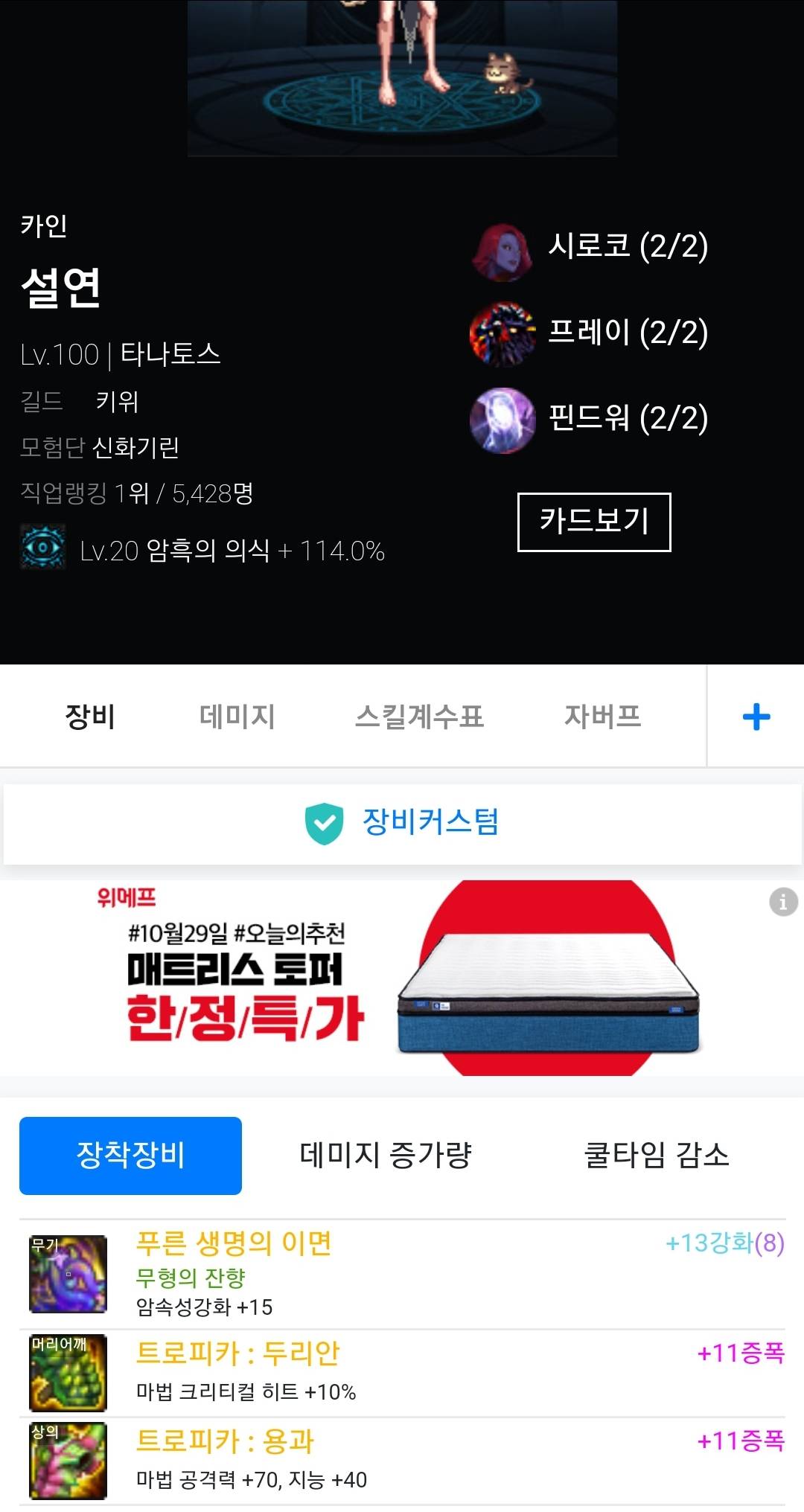This screenshot has width=804, height=1512.
Task: Select the 장착장비 segment
Action: [x=130, y=1155]
